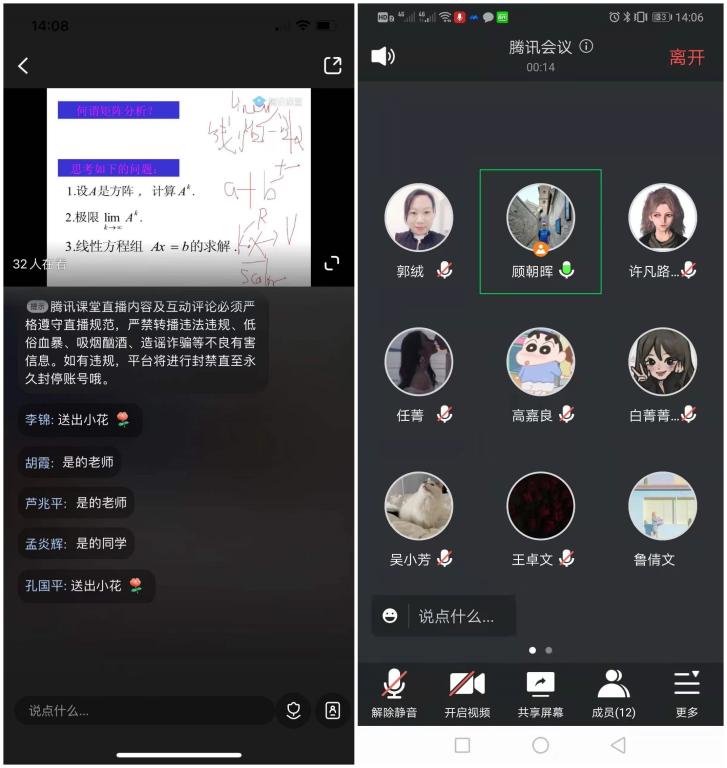727x768 pixels.
Task: Tap the live class comment box
Action: (143, 711)
